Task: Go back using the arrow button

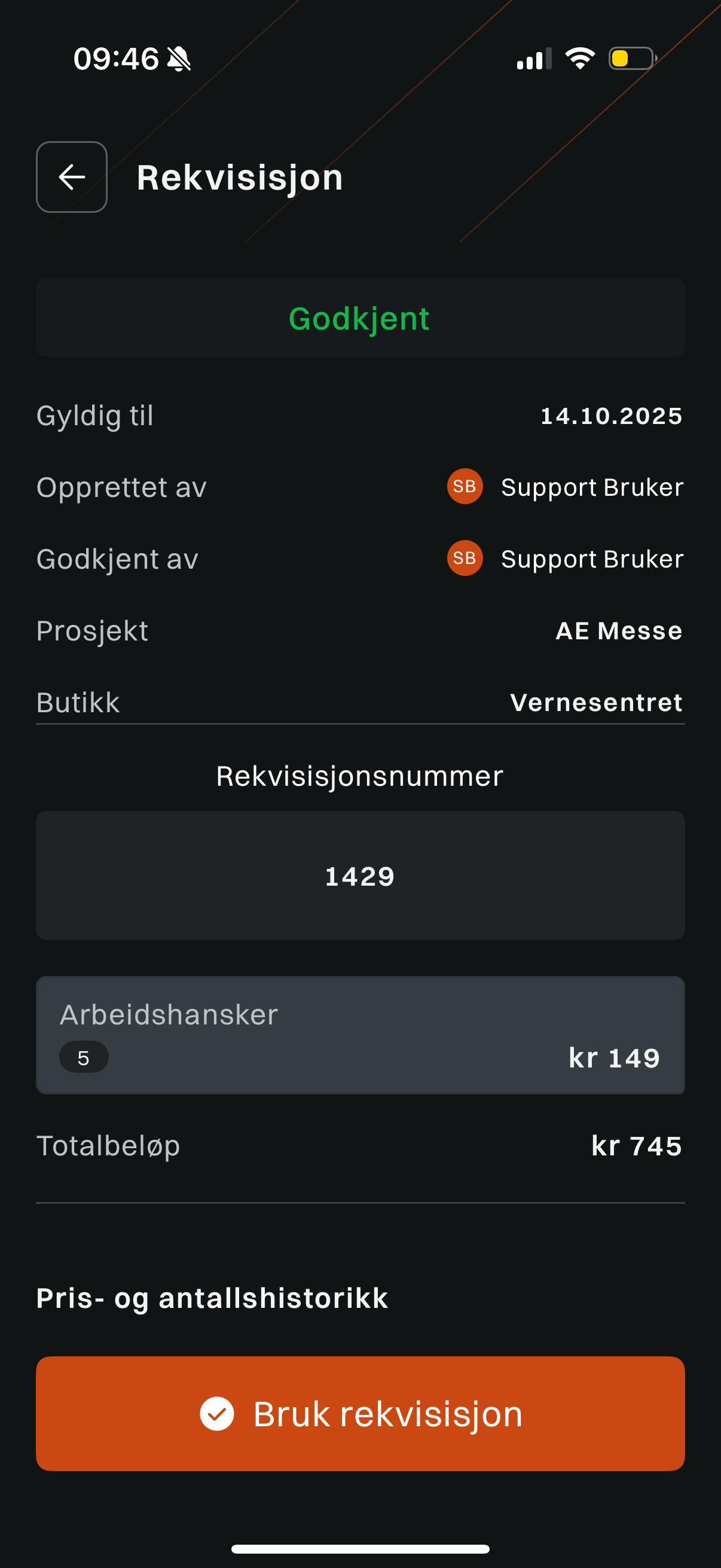Action: click(72, 177)
